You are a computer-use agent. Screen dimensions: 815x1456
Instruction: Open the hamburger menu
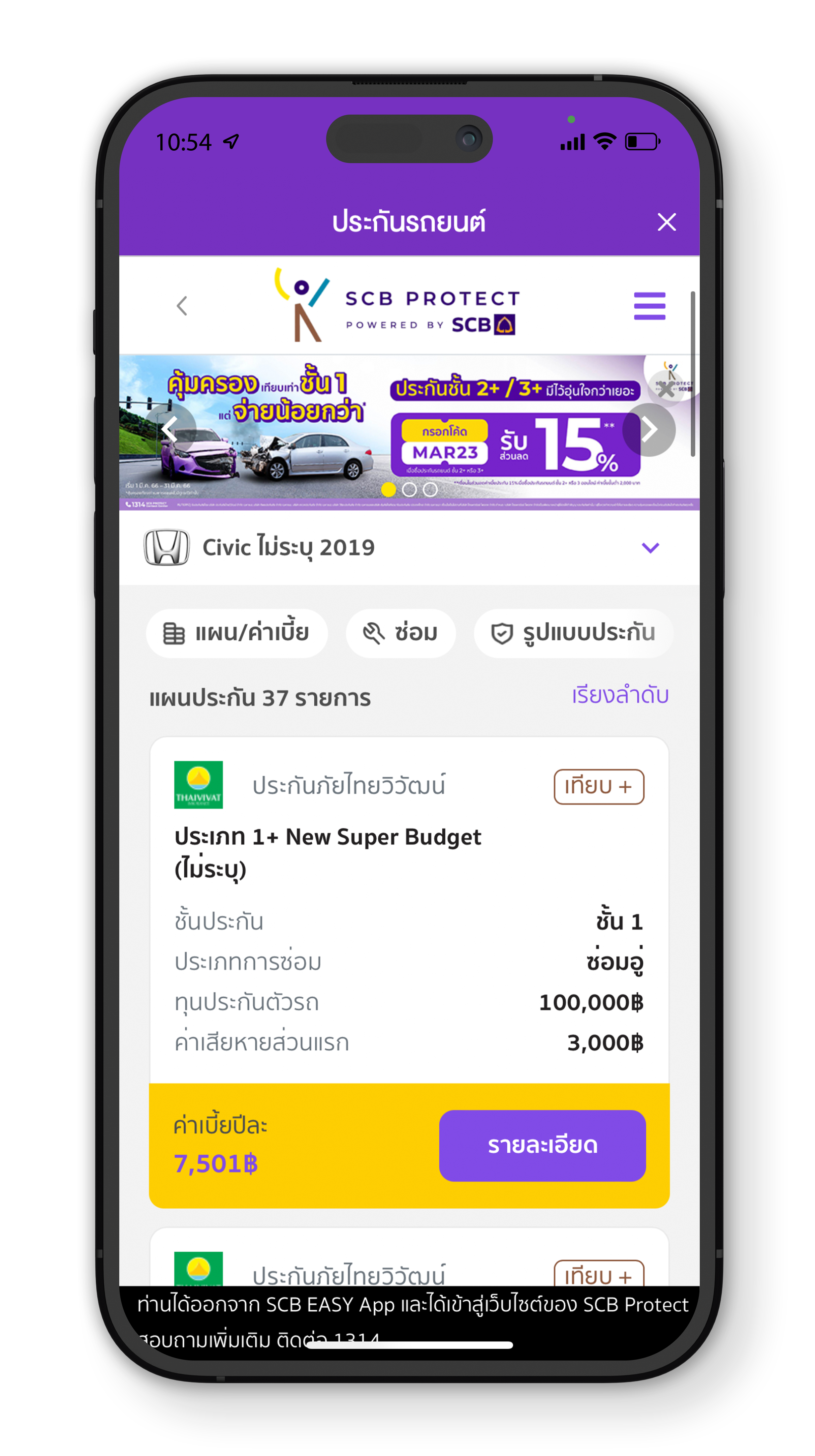coord(649,306)
